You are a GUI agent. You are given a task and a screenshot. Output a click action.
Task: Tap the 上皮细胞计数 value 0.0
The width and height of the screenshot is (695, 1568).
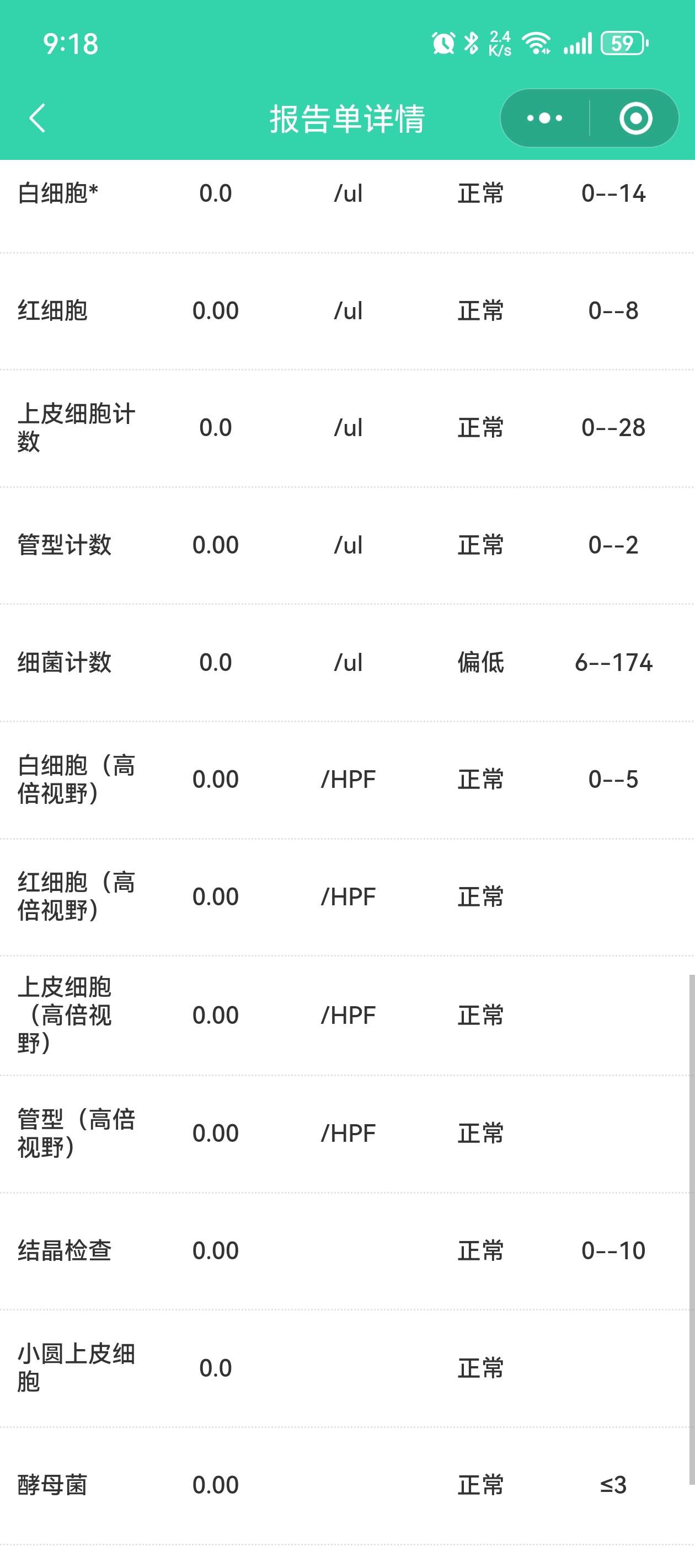coord(215,427)
